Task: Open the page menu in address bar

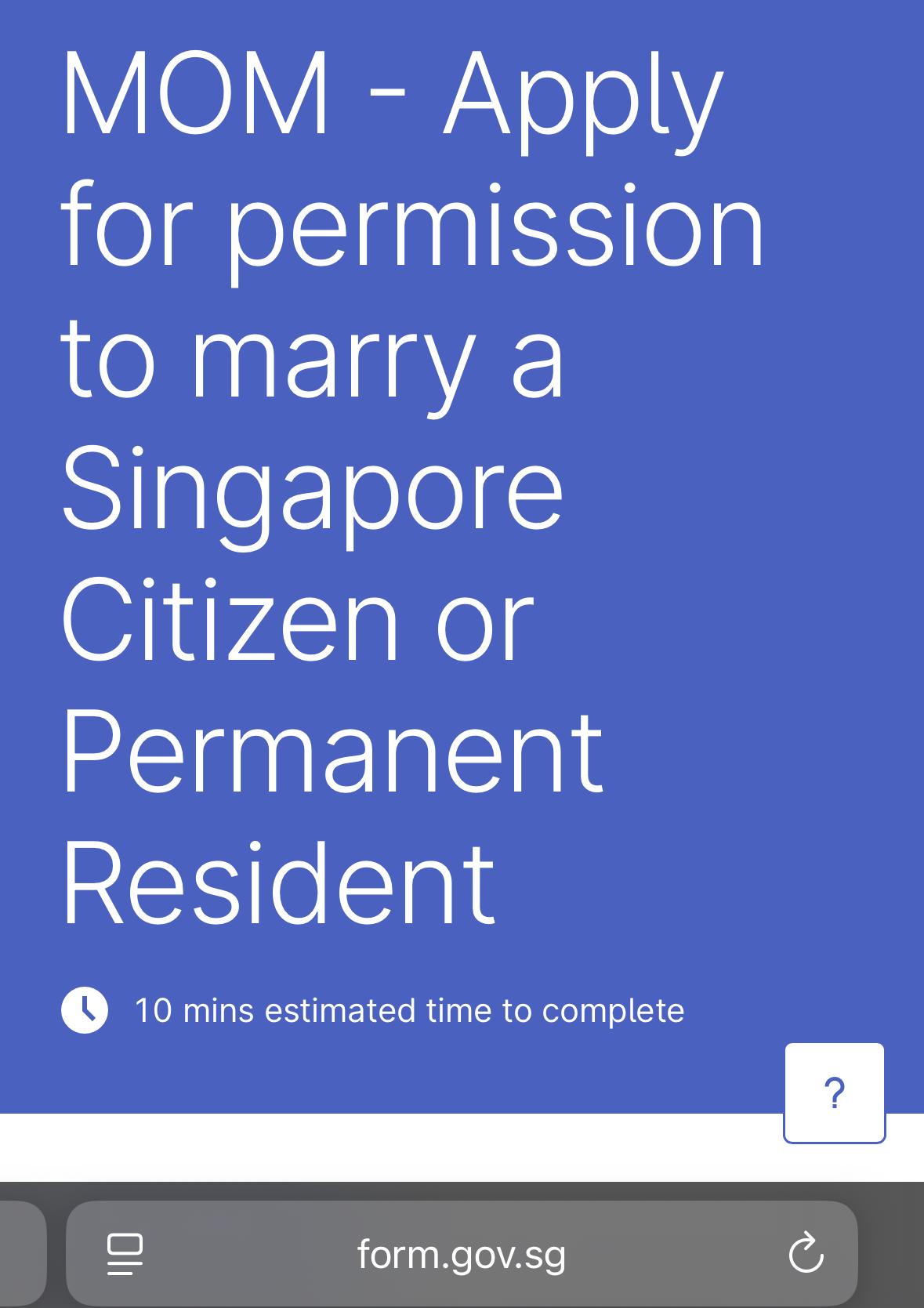Action: 125,1254
